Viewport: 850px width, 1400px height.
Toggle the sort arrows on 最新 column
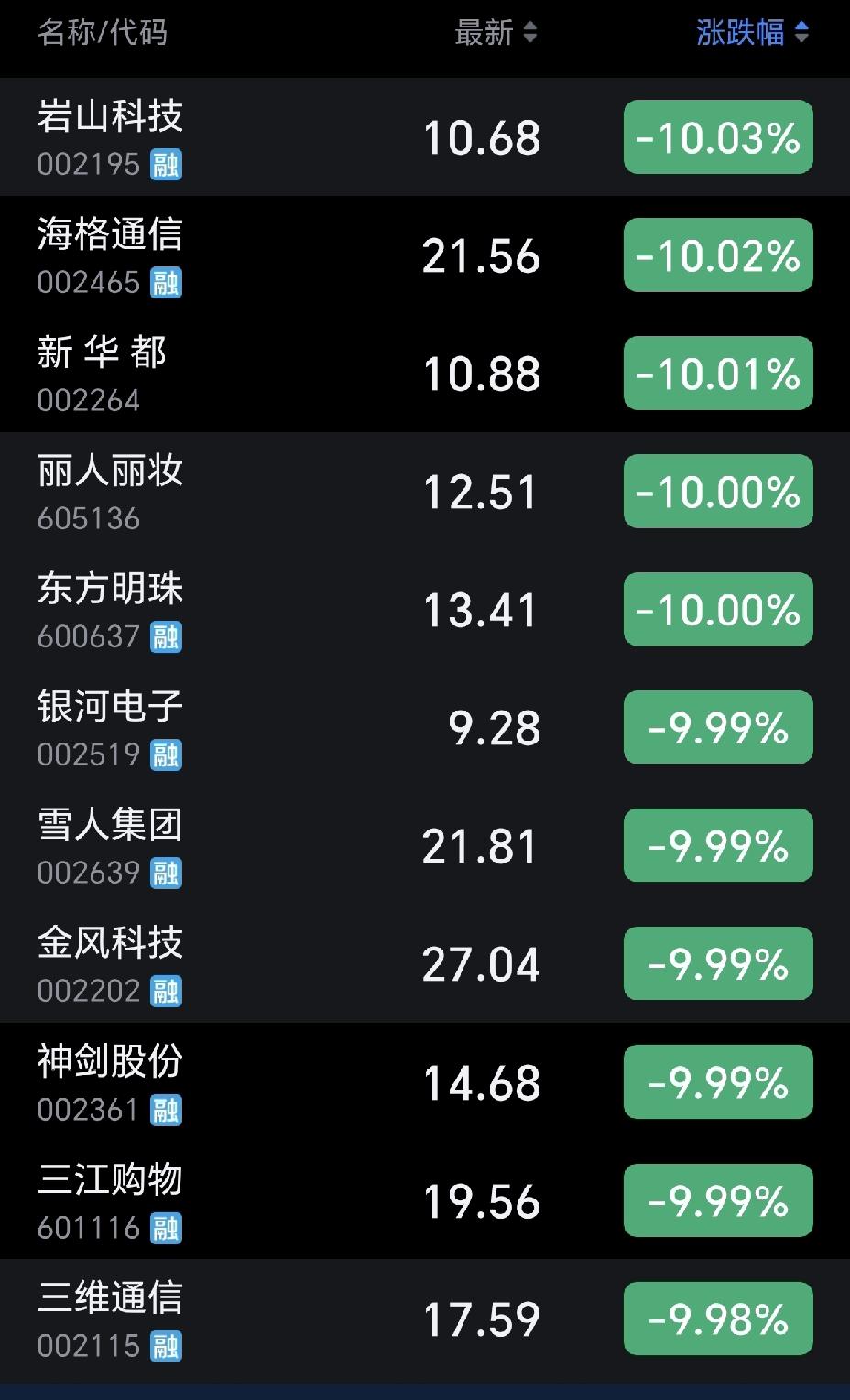(x=529, y=32)
